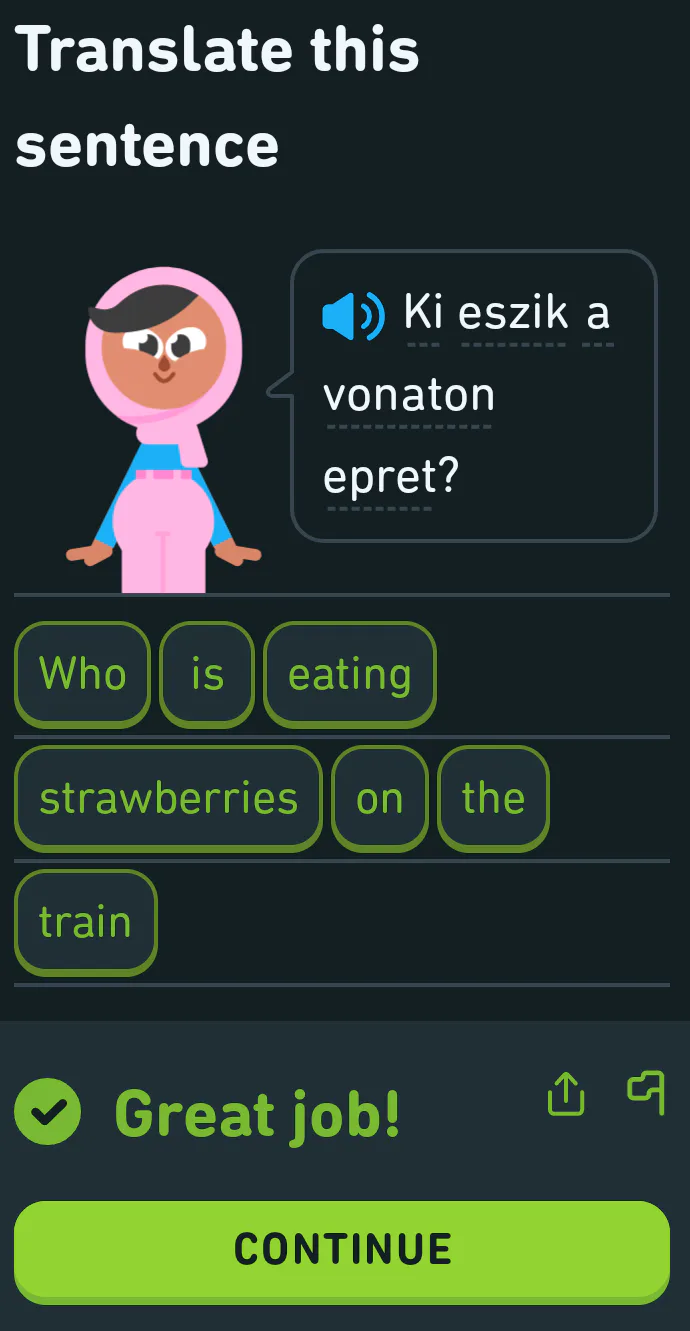Image resolution: width=690 pixels, height=1331 pixels.
Task: Play the Hungarian sentence audio
Action: [x=353, y=316]
